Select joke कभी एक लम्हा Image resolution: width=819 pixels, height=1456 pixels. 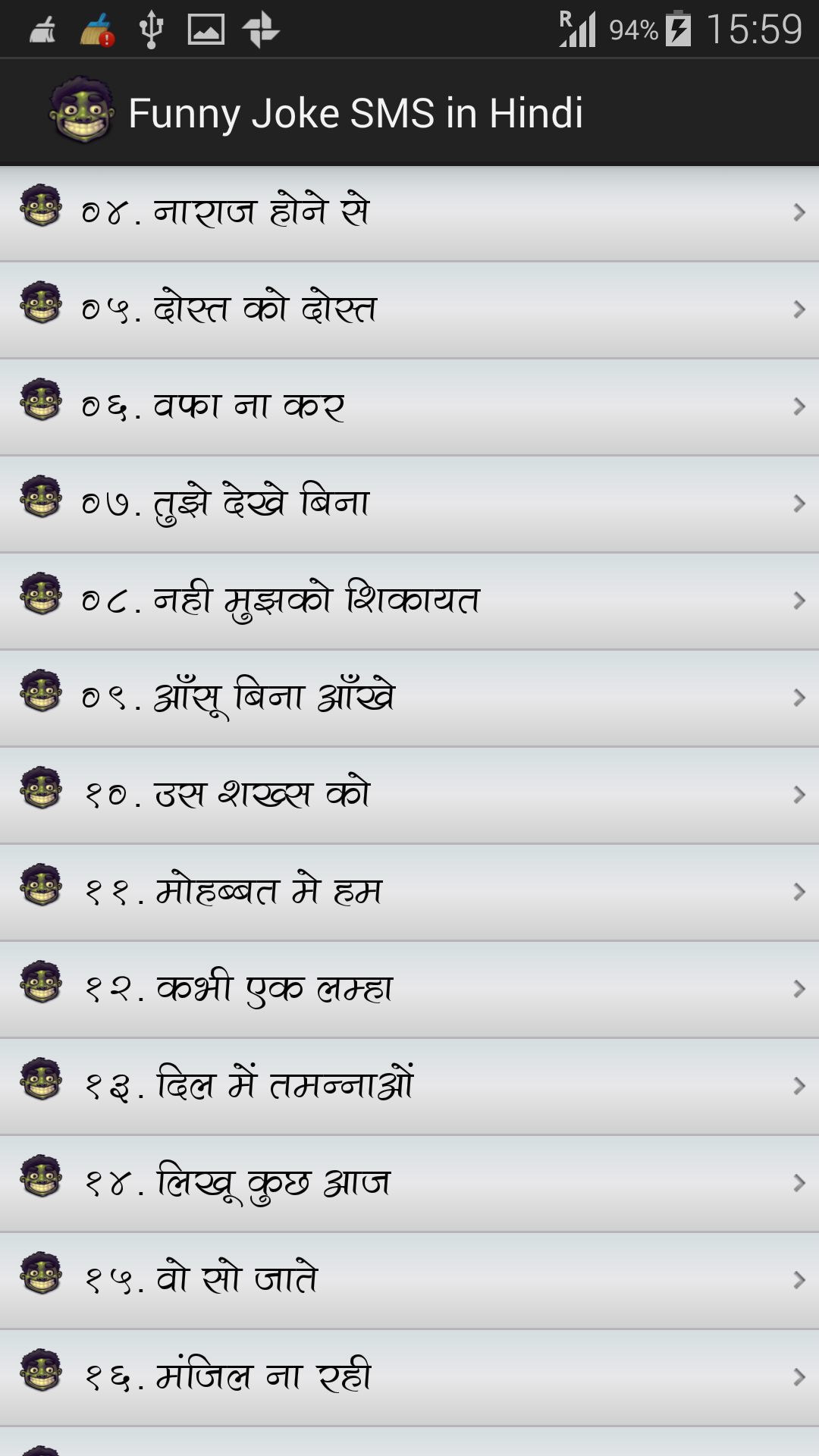[x=303, y=987]
